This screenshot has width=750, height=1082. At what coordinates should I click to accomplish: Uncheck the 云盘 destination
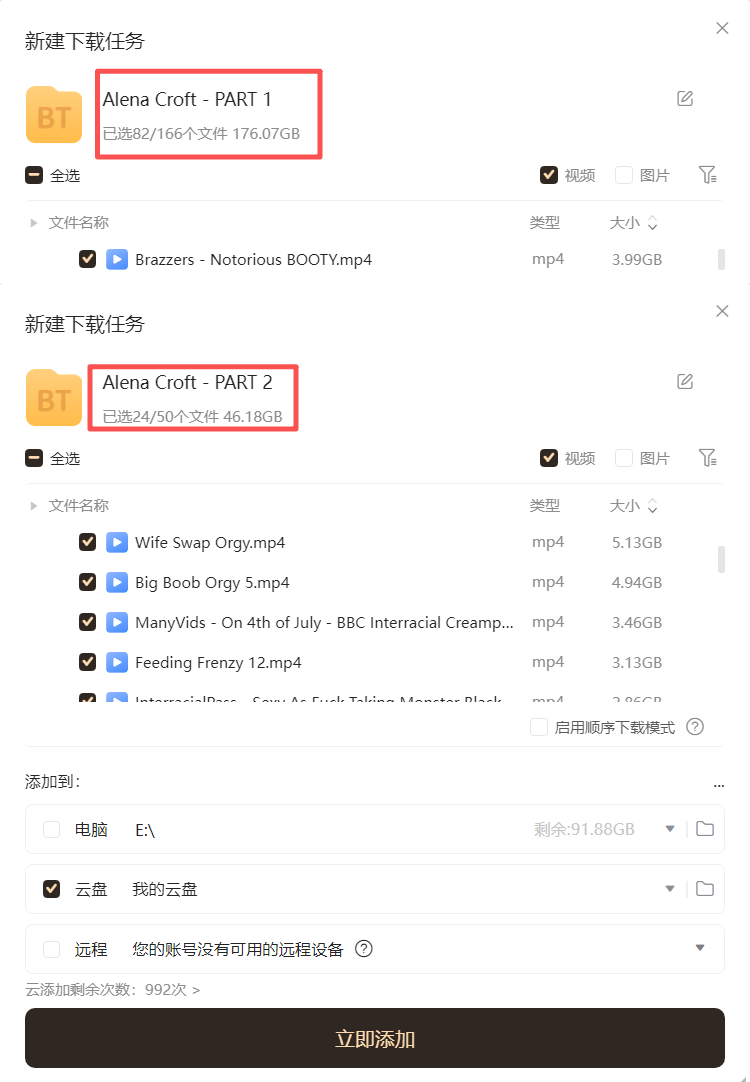(x=52, y=889)
